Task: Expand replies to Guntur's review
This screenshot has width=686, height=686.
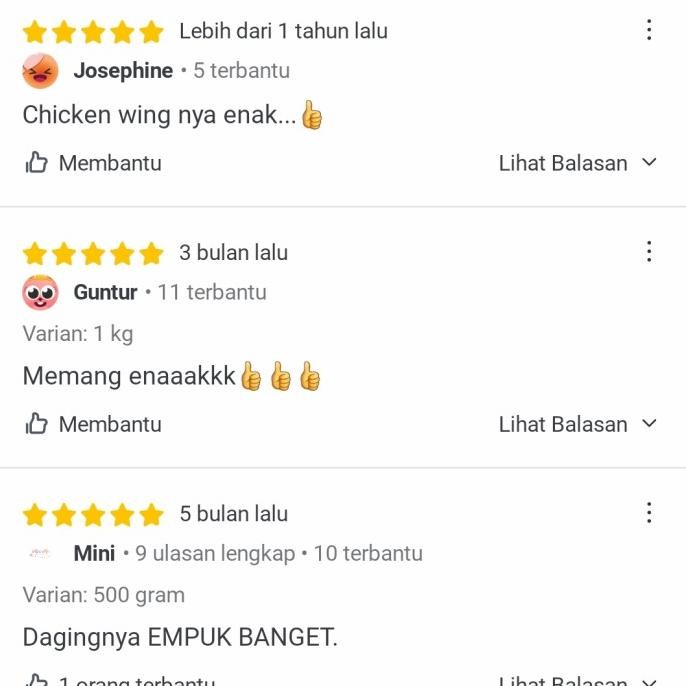Action: (577, 424)
